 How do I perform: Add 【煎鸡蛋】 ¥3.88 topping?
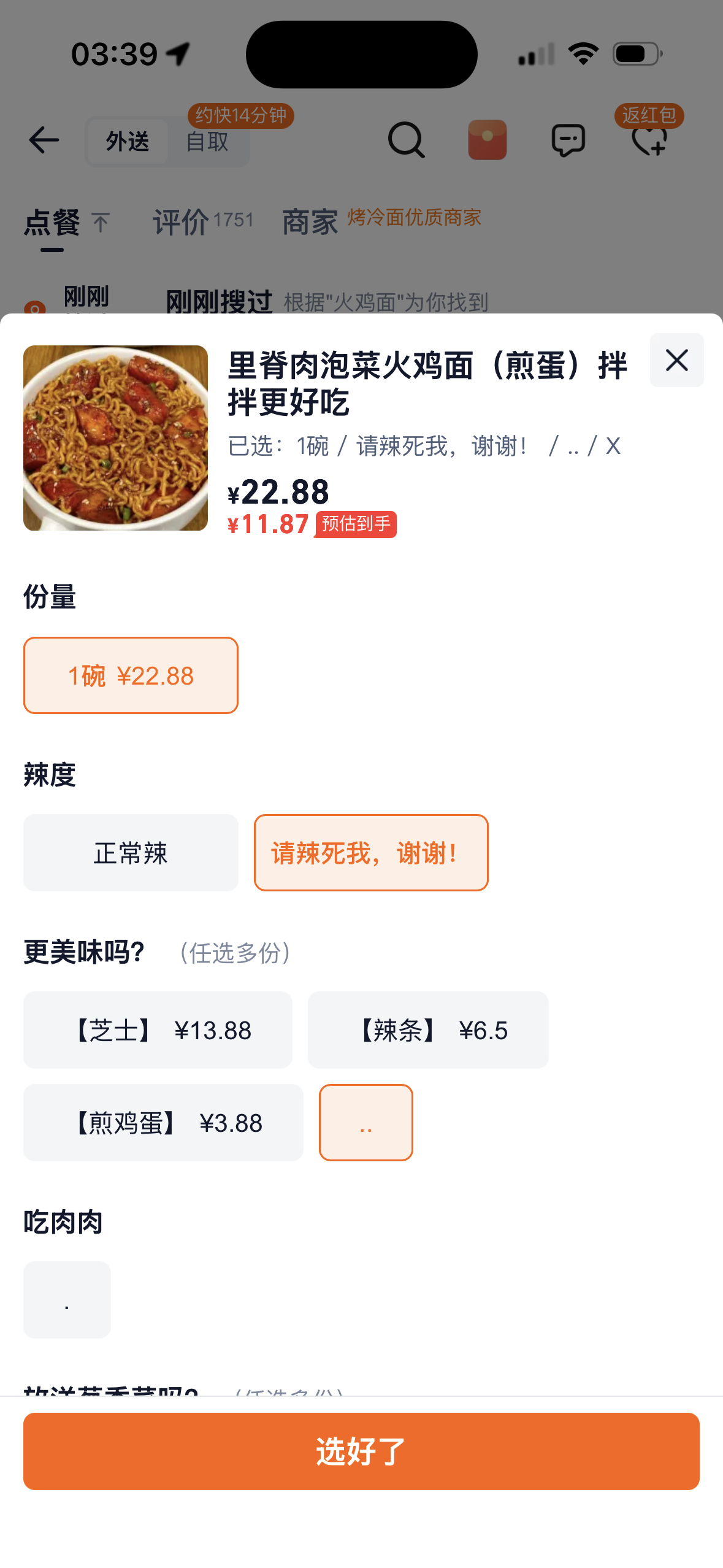[x=163, y=1123]
